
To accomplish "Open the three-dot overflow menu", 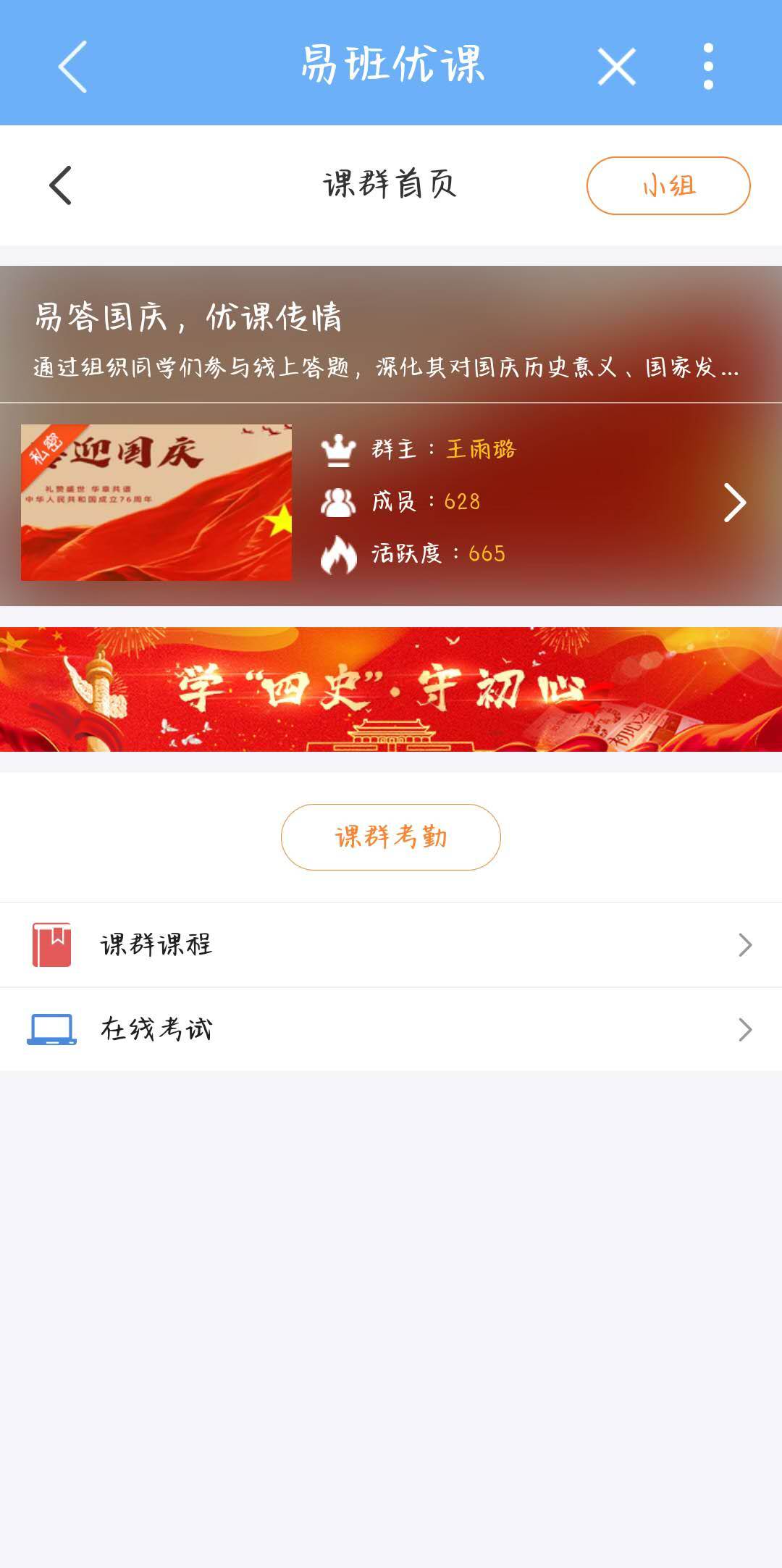I will [x=708, y=67].
